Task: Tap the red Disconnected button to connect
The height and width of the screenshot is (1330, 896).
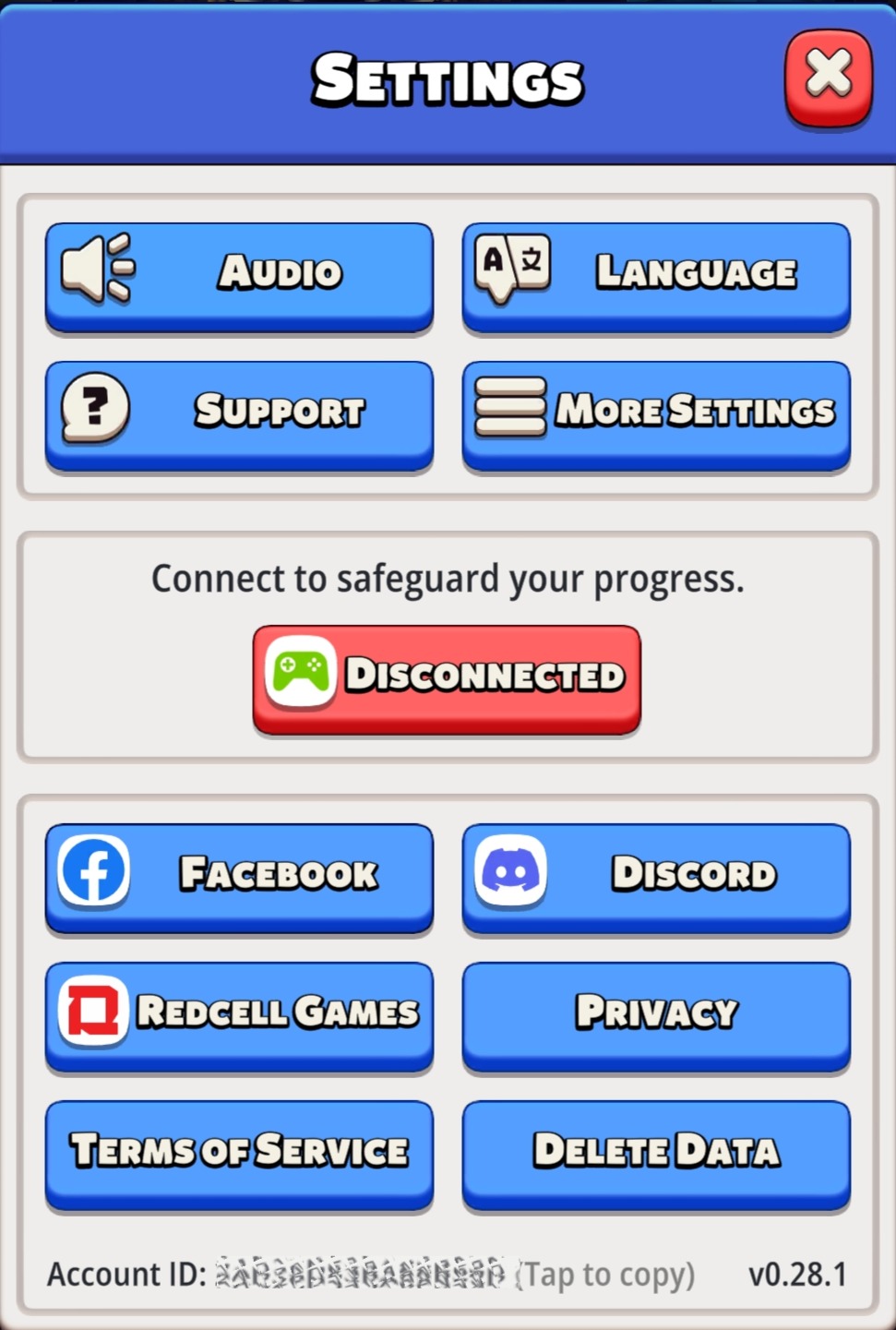Action: coord(447,677)
